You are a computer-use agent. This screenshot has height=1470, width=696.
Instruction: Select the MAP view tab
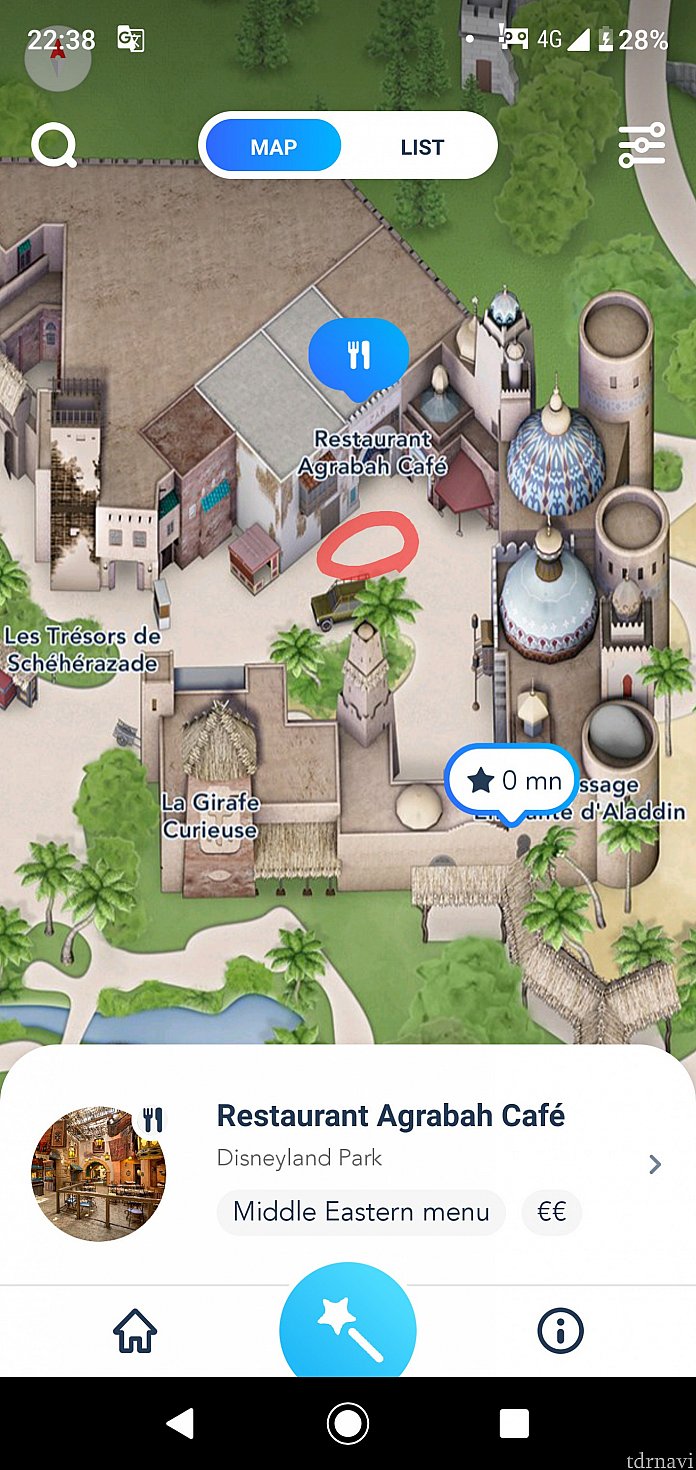[273, 147]
